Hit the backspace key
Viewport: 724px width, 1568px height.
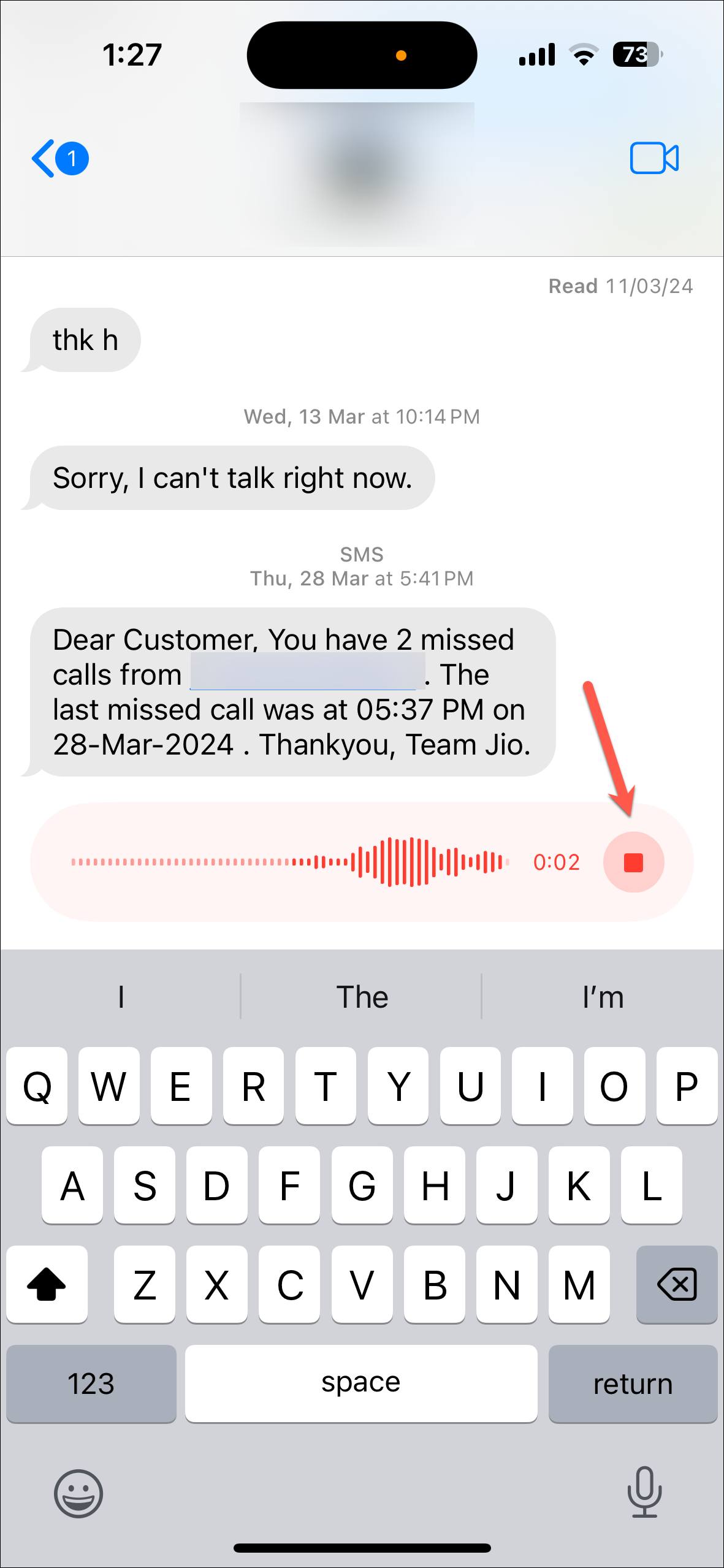coord(676,1284)
